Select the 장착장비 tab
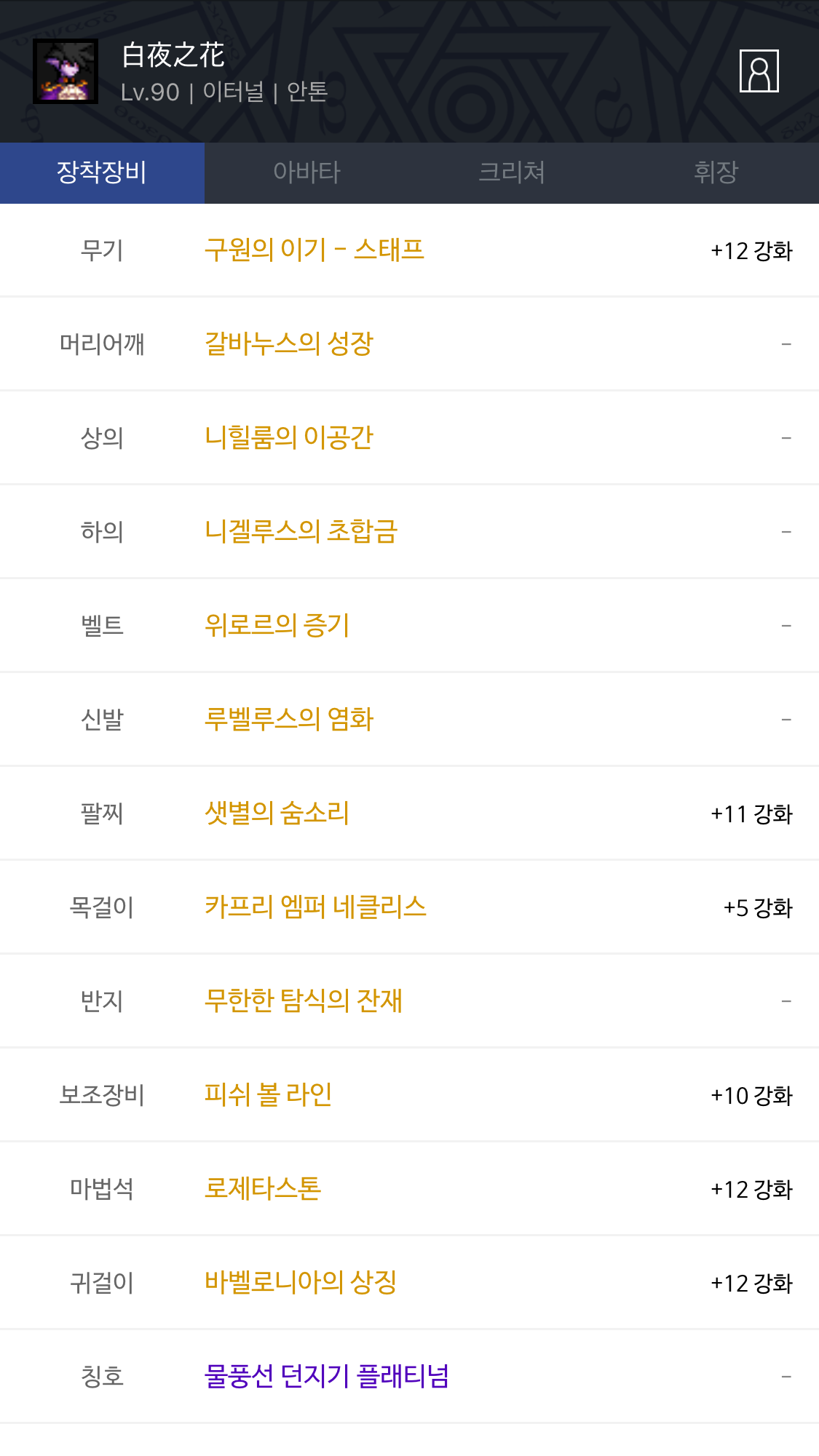 (x=102, y=172)
